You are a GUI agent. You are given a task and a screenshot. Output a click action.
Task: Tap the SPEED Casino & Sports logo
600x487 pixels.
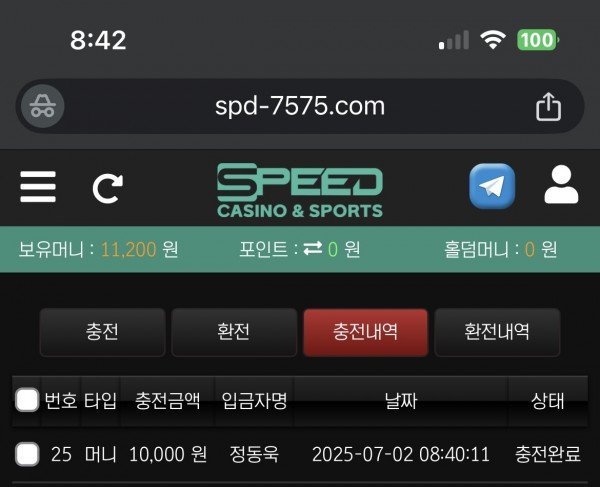click(300, 190)
